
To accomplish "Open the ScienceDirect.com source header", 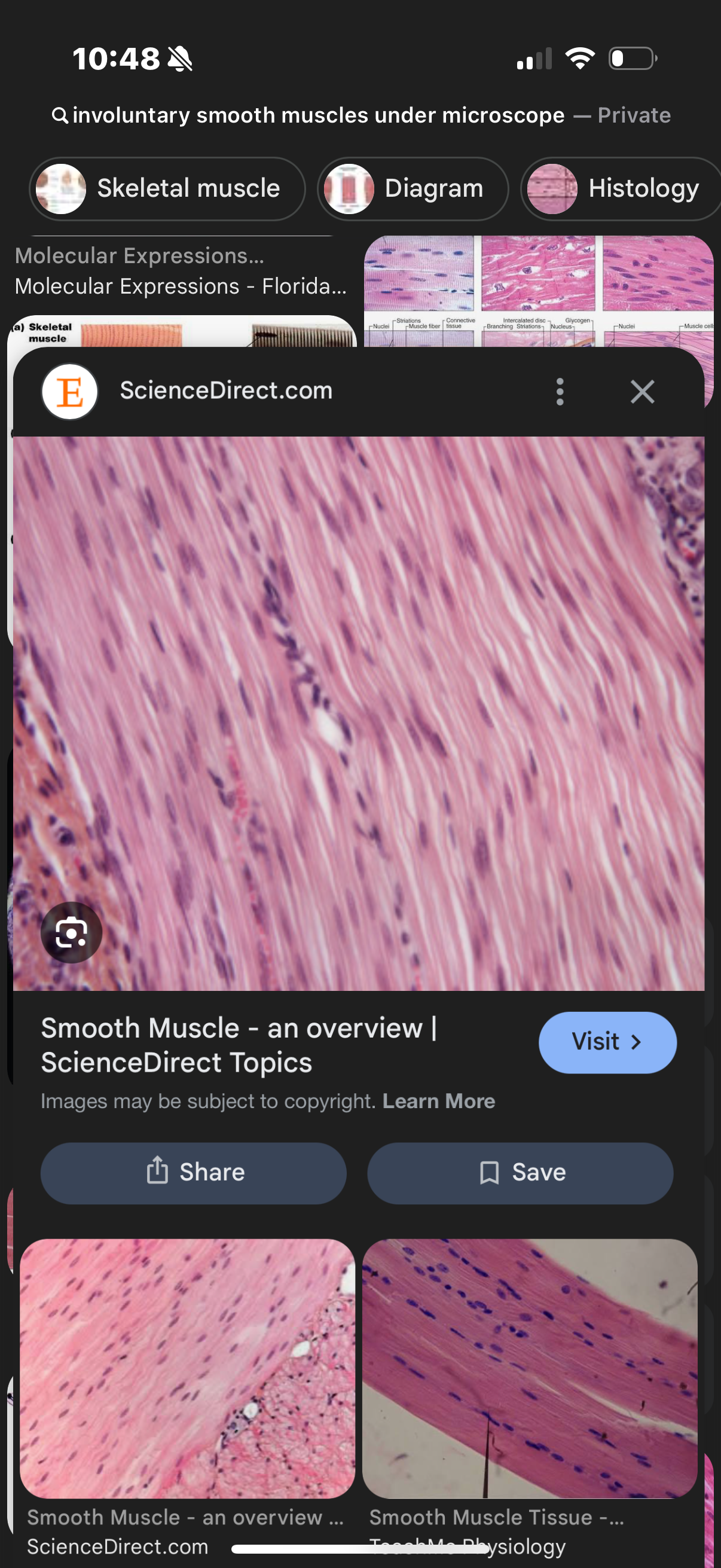I will pos(225,391).
